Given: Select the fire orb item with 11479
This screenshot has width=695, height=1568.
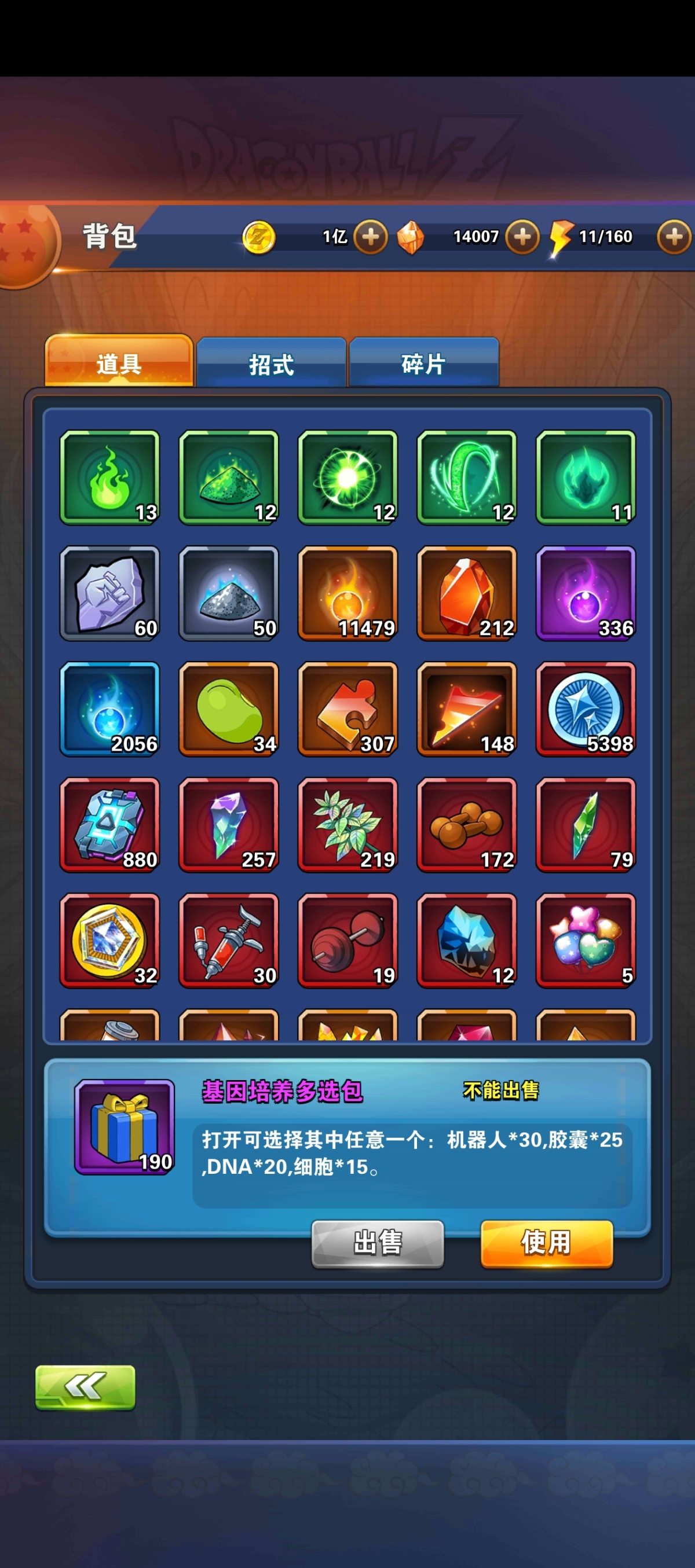Looking at the screenshot, I should [348, 593].
